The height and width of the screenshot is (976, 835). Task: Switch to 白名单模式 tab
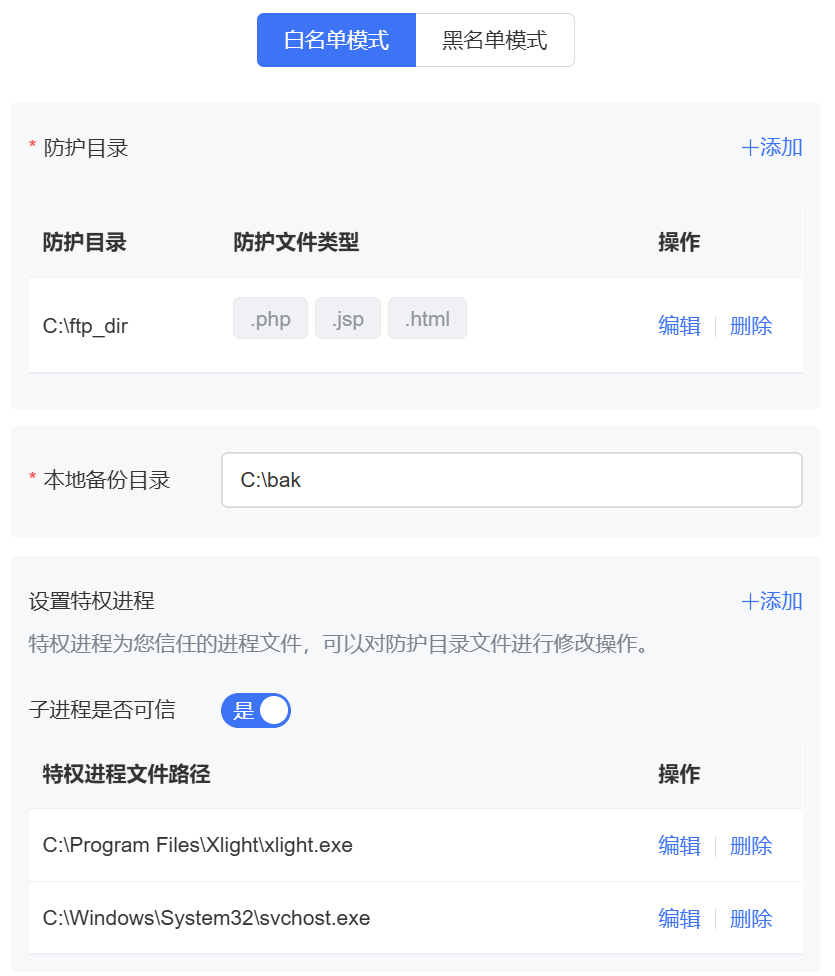(336, 40)
